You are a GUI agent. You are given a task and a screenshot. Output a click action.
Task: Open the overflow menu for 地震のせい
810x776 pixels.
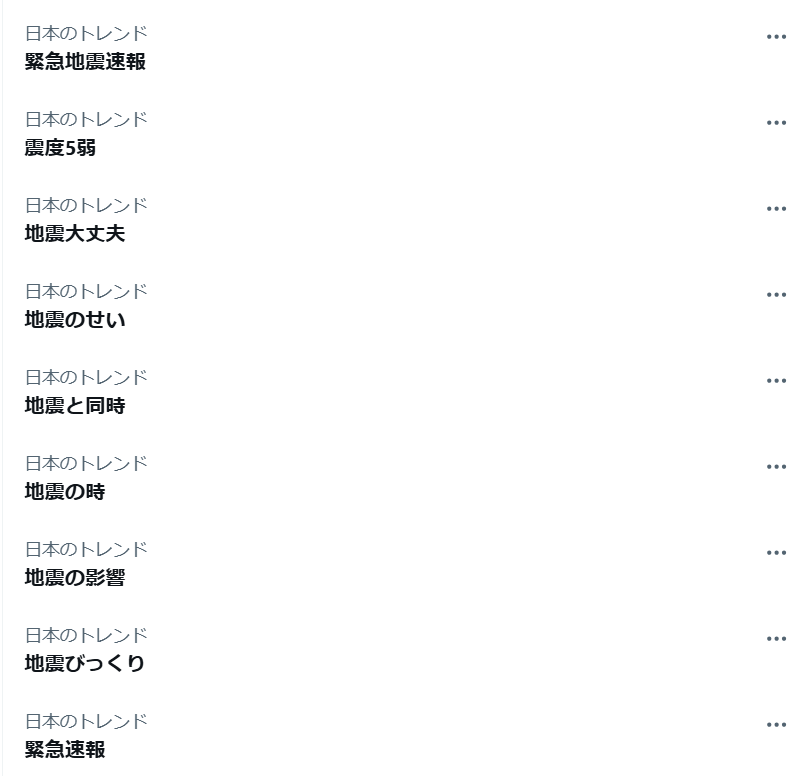pyautogui.click(x=776, y=295)
